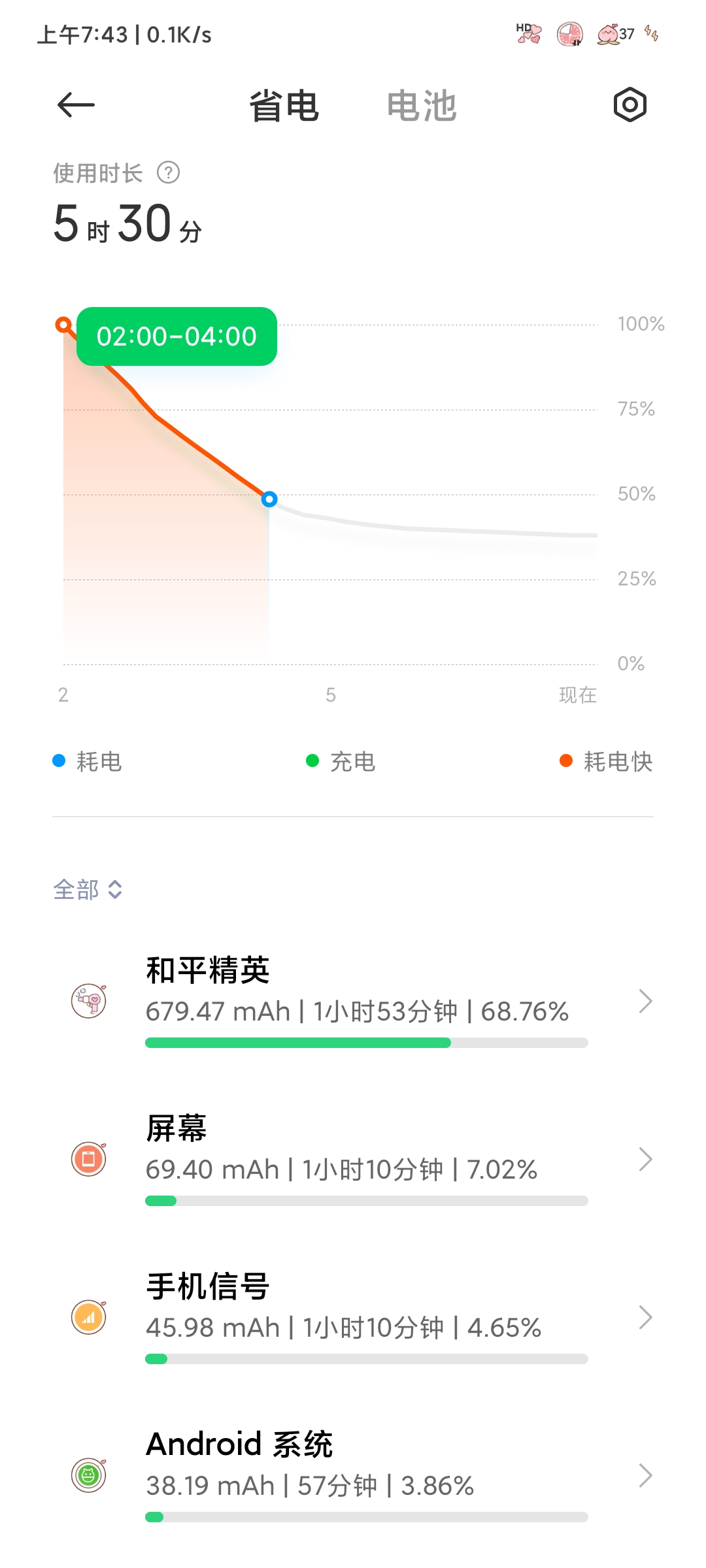The width and height of the screenshot is (706, 1568).
Task: Open battery settings hexagon gear icon
Action: pyautogui.click(x=630, y=105)
